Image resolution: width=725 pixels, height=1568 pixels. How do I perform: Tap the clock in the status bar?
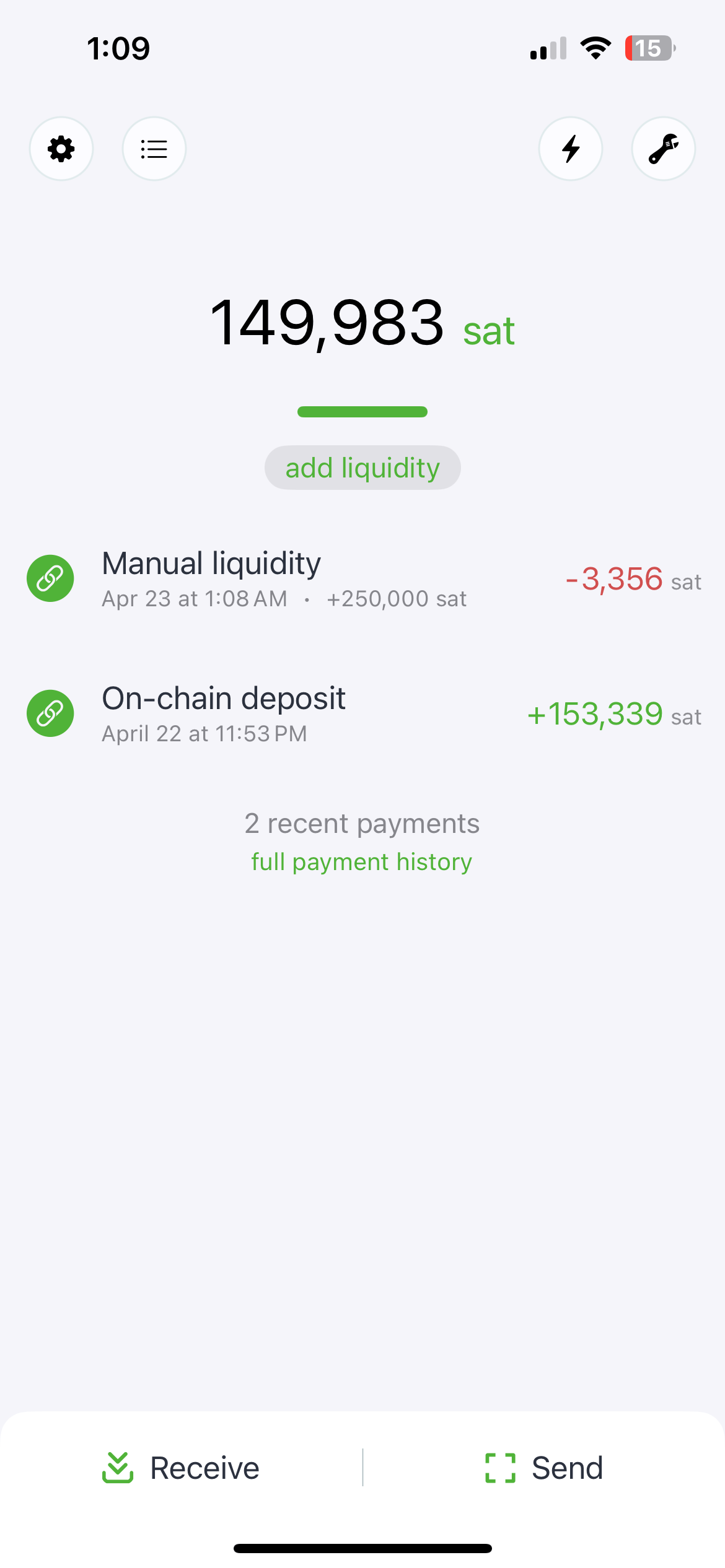(118, 48)
